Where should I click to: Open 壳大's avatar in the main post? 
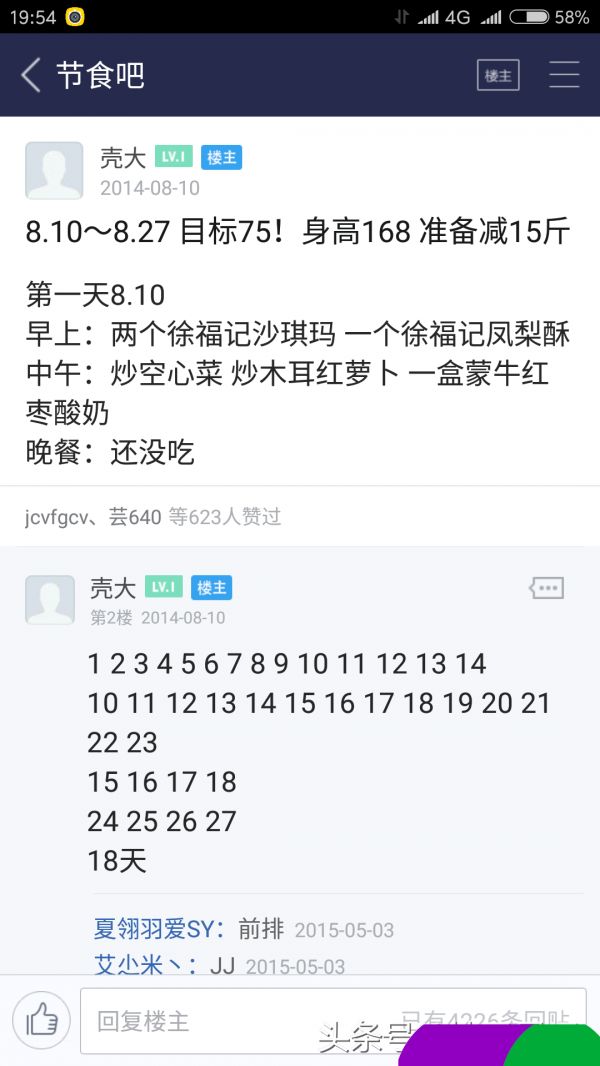(x=54, y=171)
